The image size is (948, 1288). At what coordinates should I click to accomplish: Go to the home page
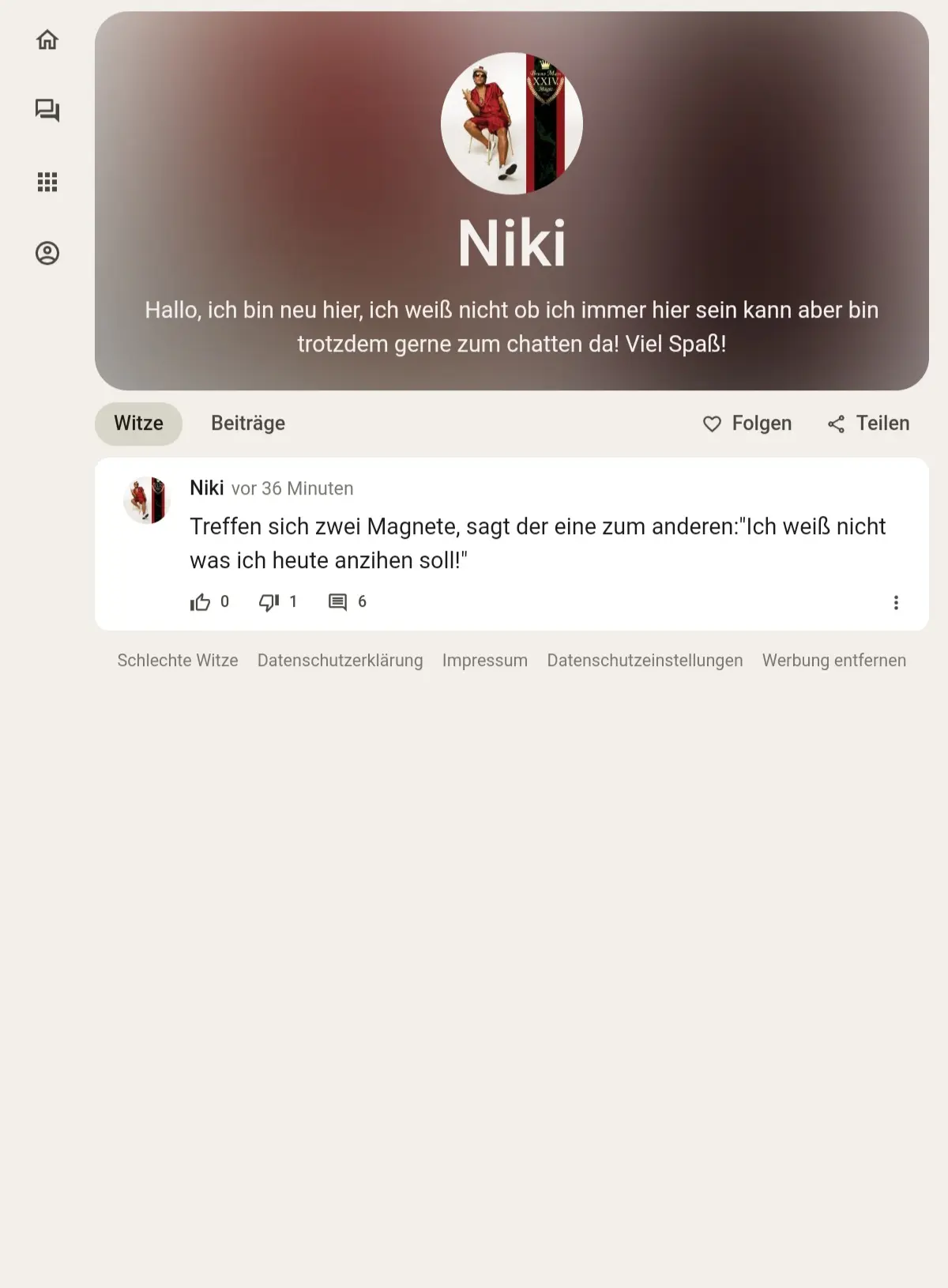pos(47,40)
